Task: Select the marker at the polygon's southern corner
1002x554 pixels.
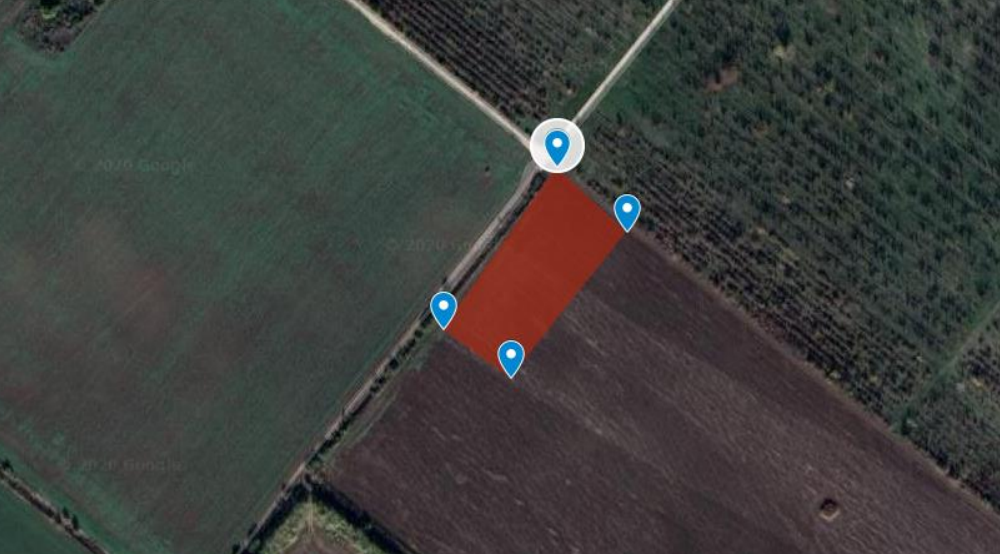Action: point(511,356)
